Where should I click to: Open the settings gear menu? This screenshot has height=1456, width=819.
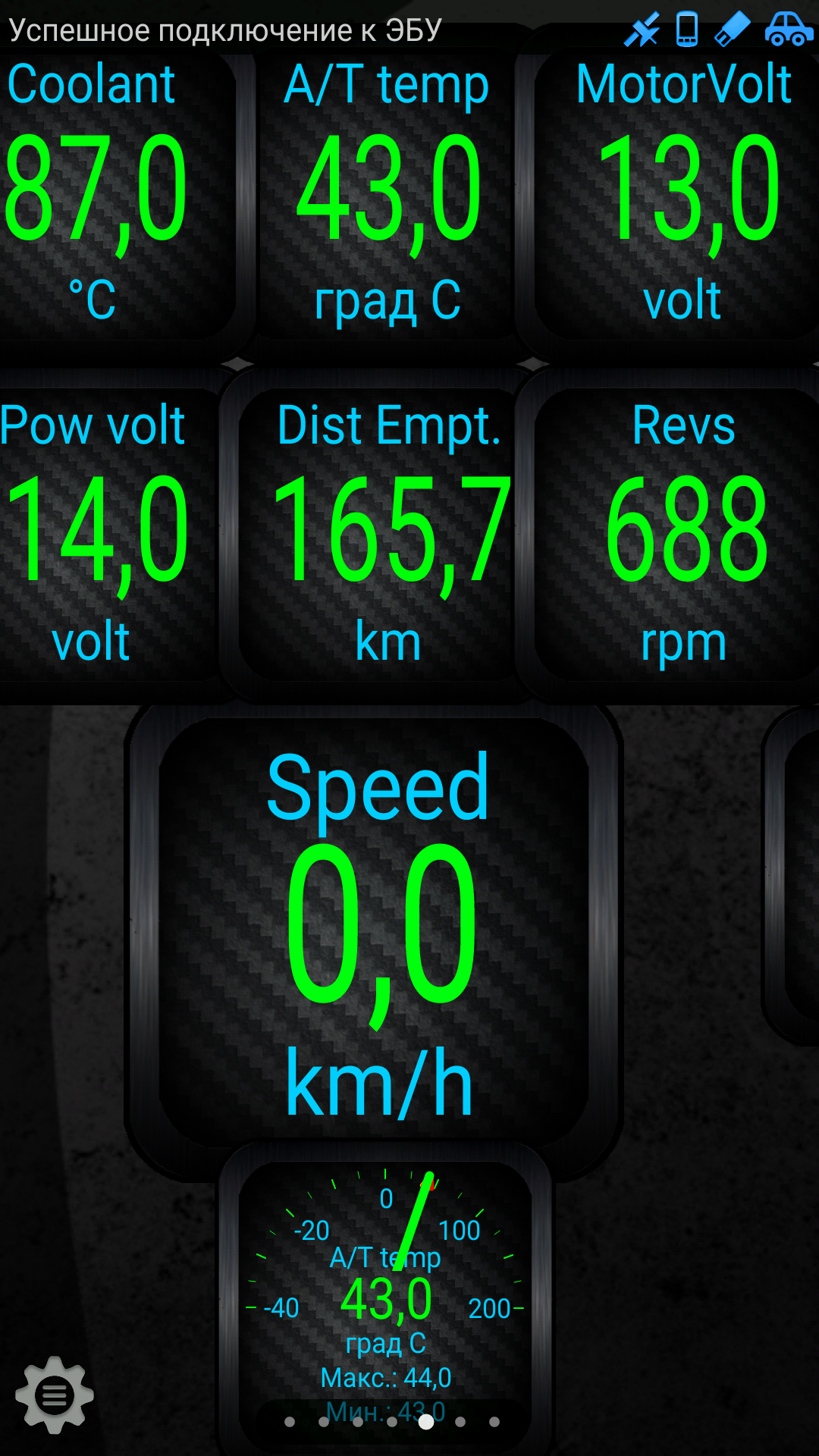tap(55, 1395)
